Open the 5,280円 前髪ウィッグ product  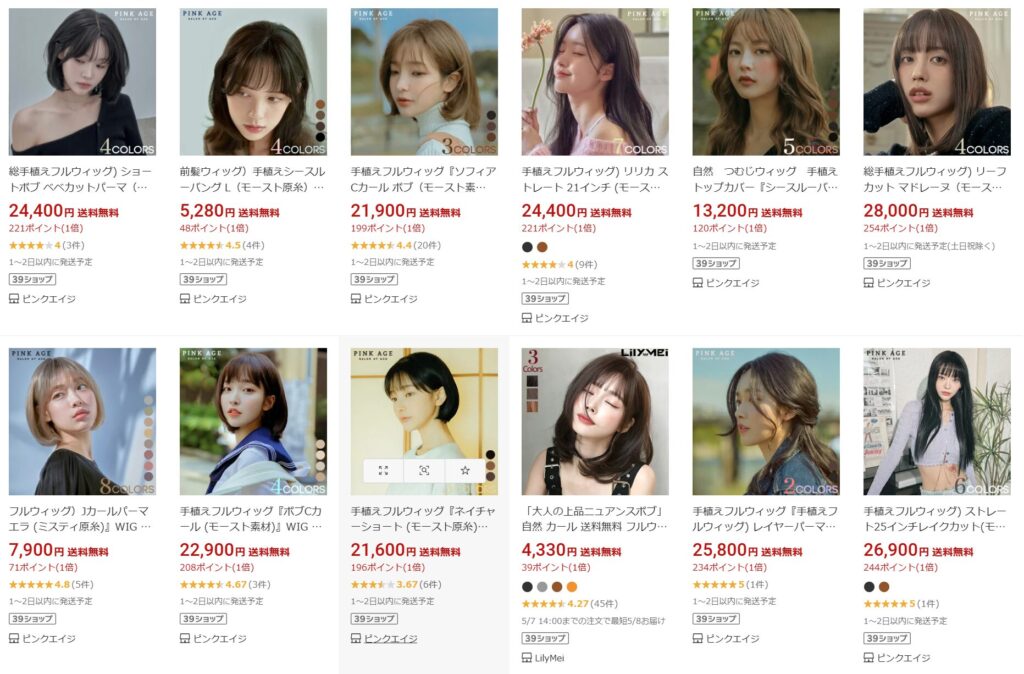point(252,179)
